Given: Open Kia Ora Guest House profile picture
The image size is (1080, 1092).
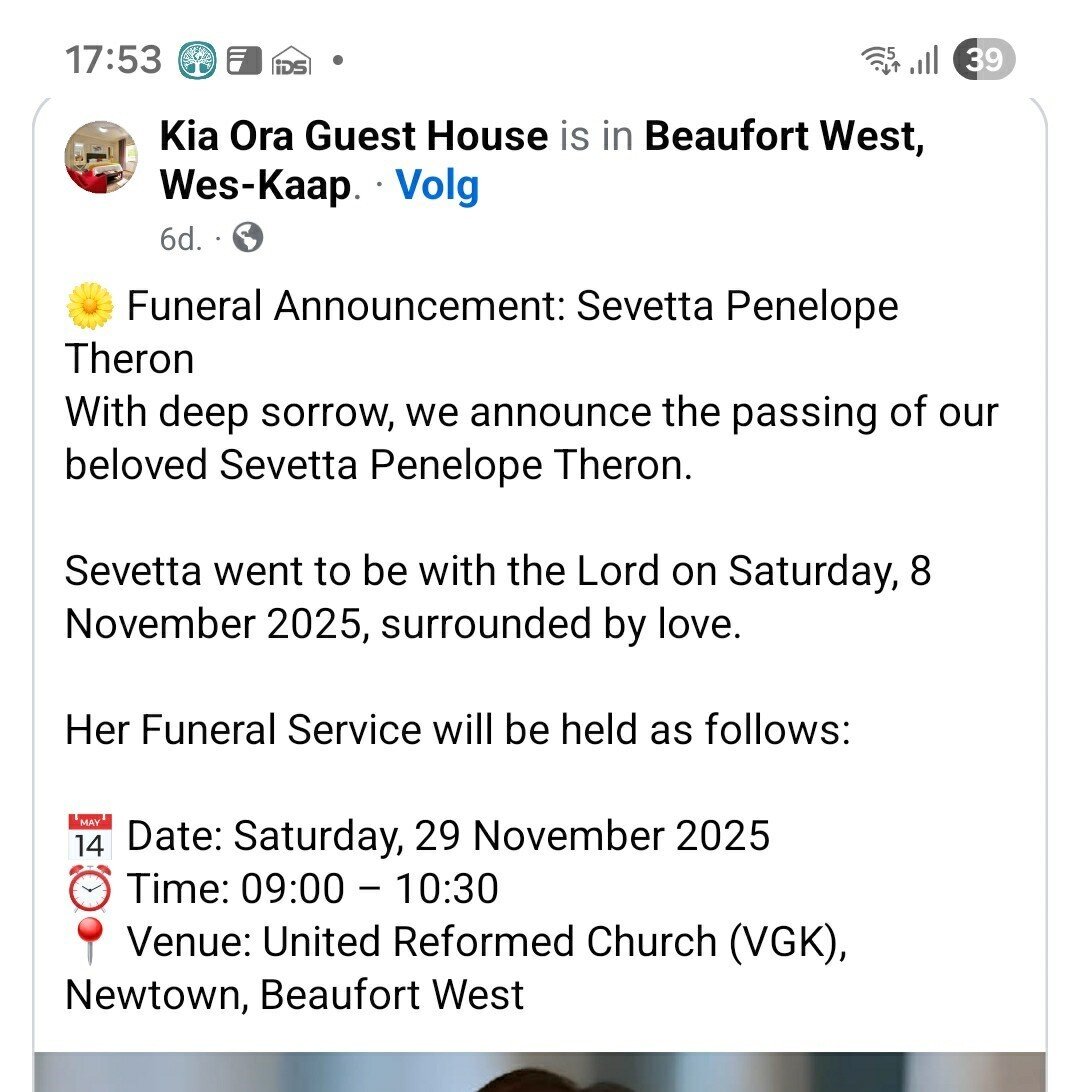Looking at the screenshot, I should (101, 157).
